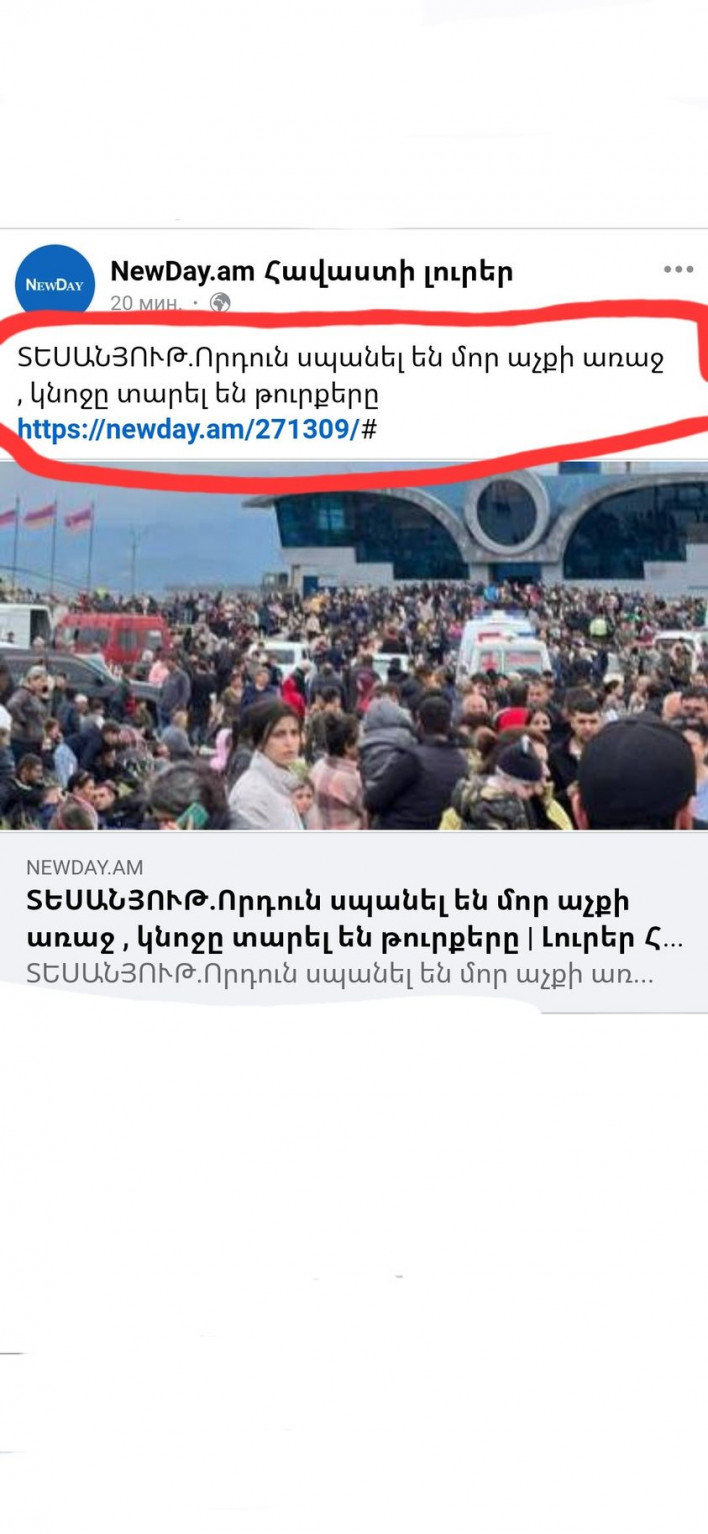This screenshot has width=708, height=1534.
Task: Open the NewDay.am Հավաստի լուրեր page name
Action: pyautogui.click(x=311, y=270)
